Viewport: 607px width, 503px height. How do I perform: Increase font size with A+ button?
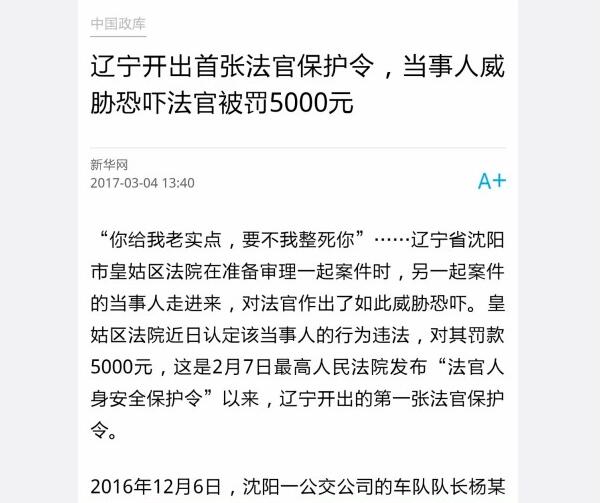click(491, 181)
